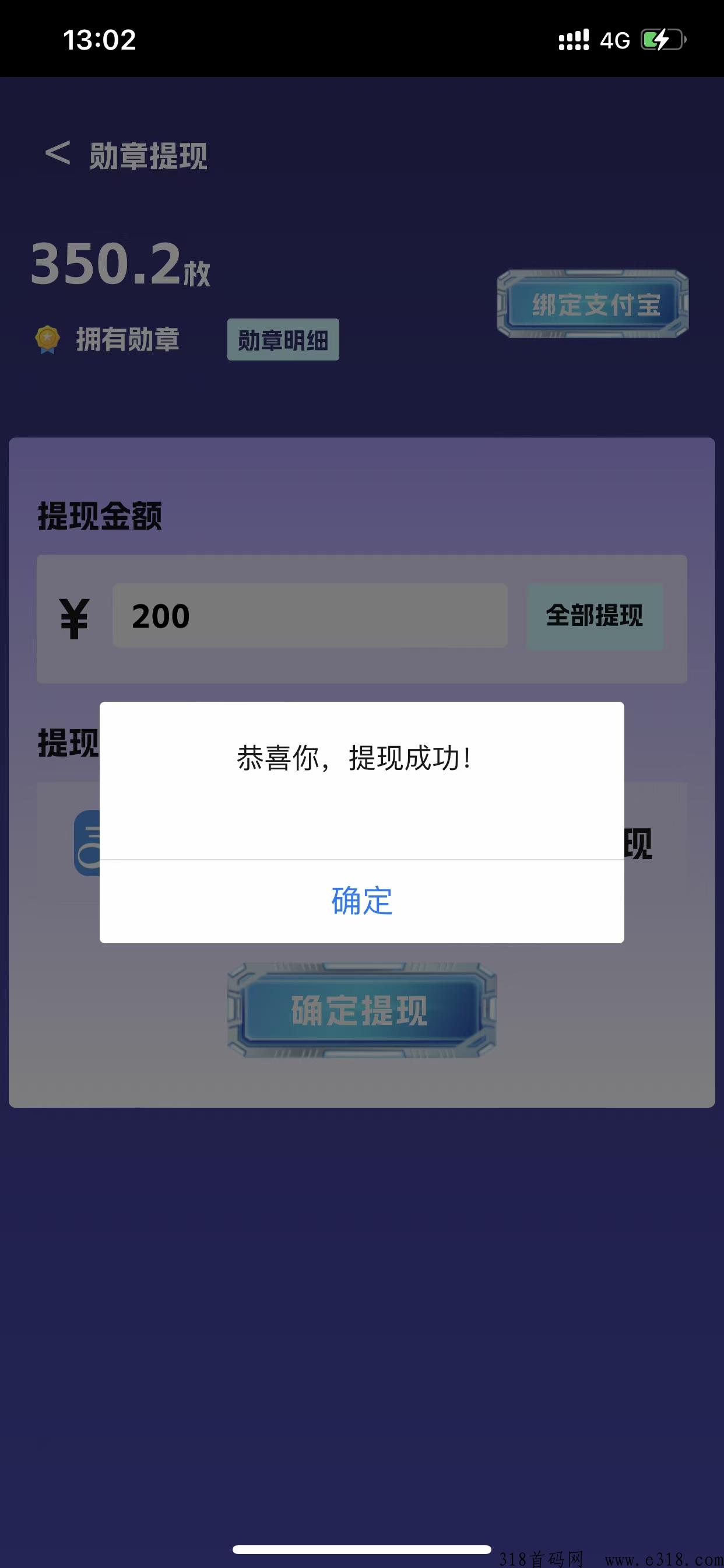
Task: Select 全部提现 to withdraw everything
Action: [595, 615]
